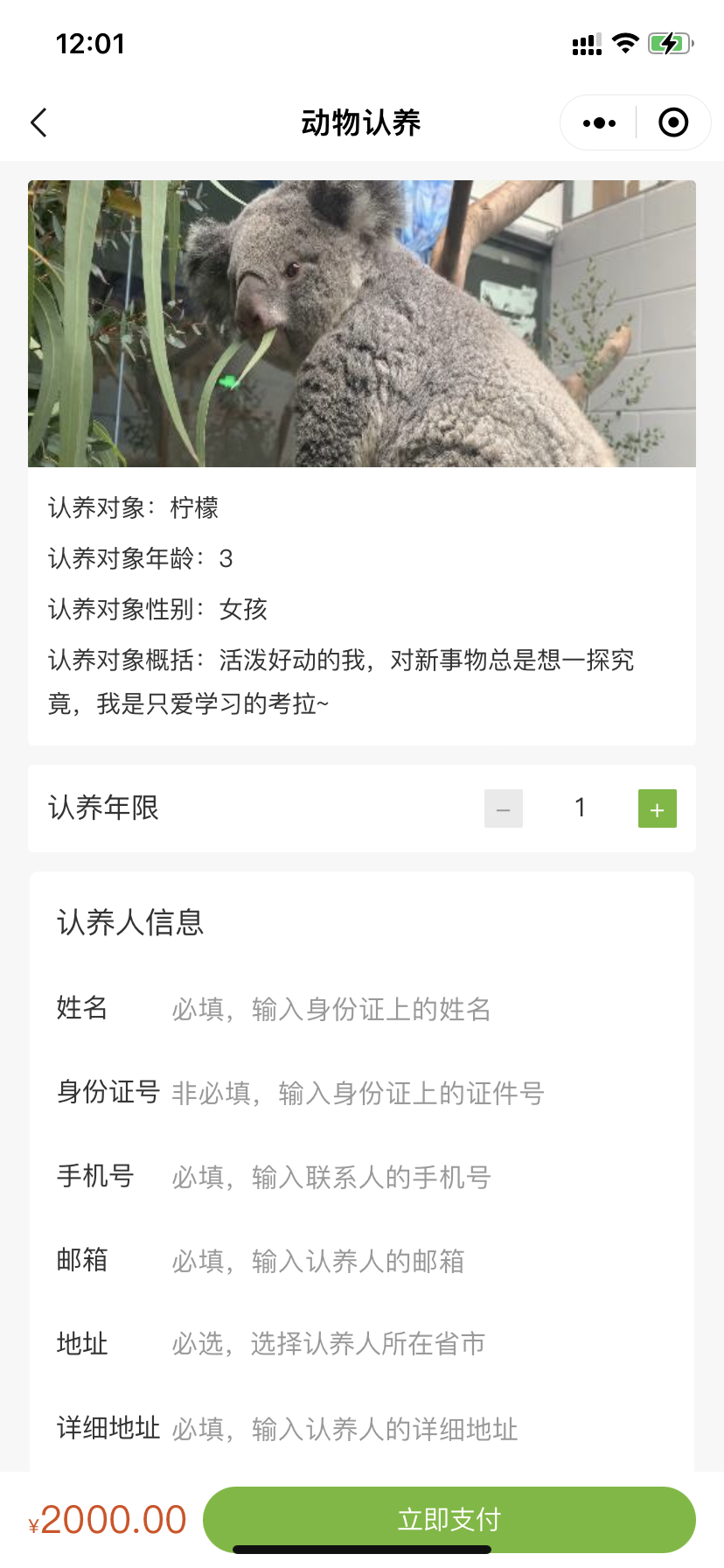Decrease 认养年限 with the minus button

504,808
